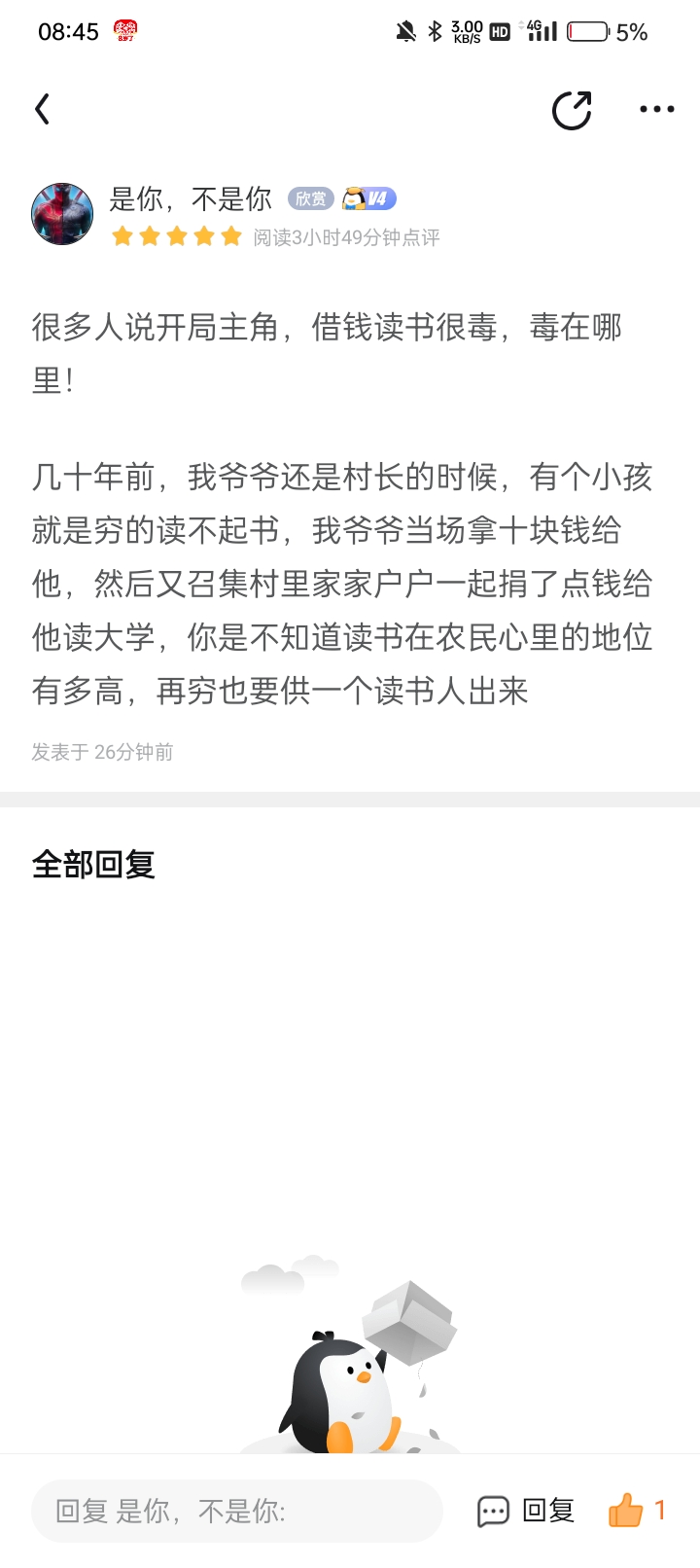Viewport: 700px width, 1568px height.
Task: Tap the 回复 comment button
Action: [x=526, y=1511]
